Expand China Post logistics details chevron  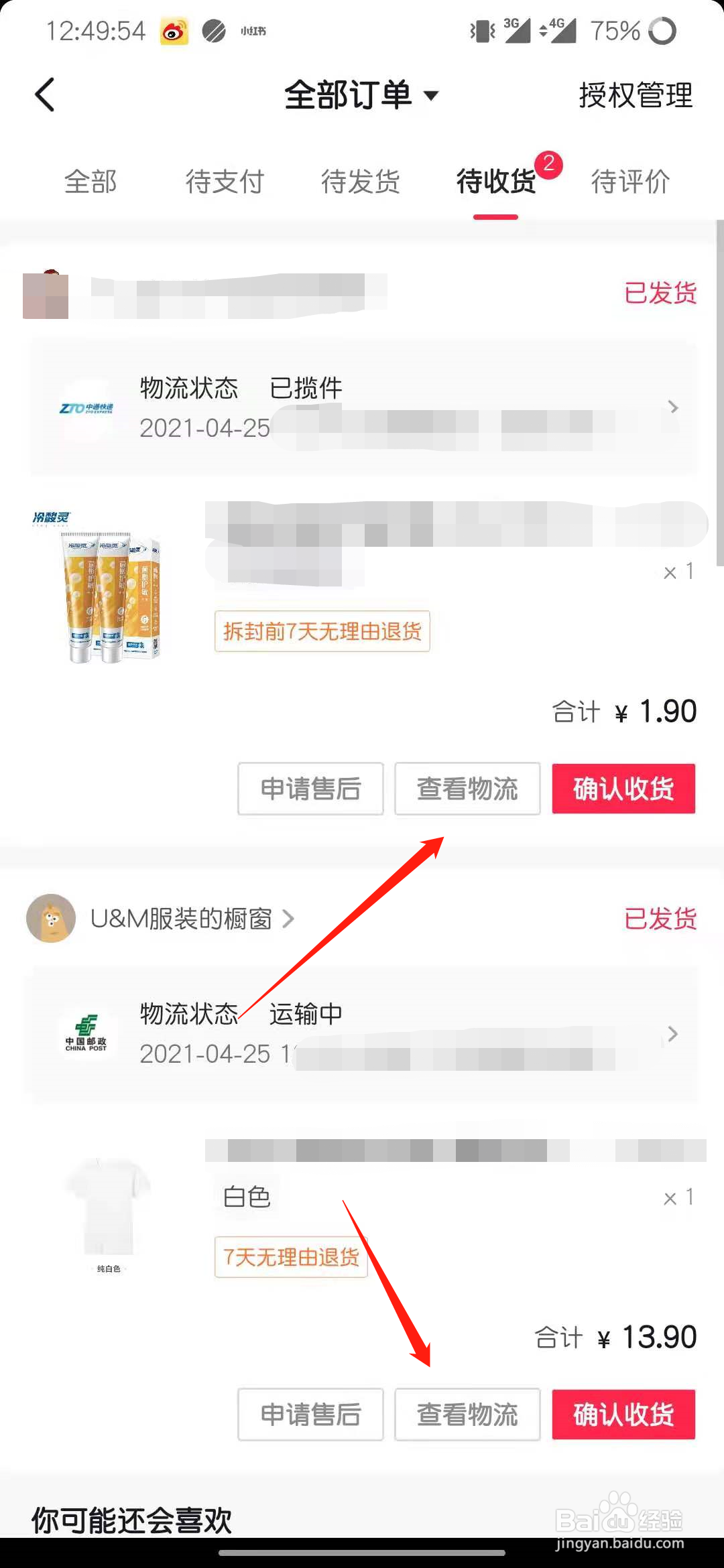pos(673,1034)
